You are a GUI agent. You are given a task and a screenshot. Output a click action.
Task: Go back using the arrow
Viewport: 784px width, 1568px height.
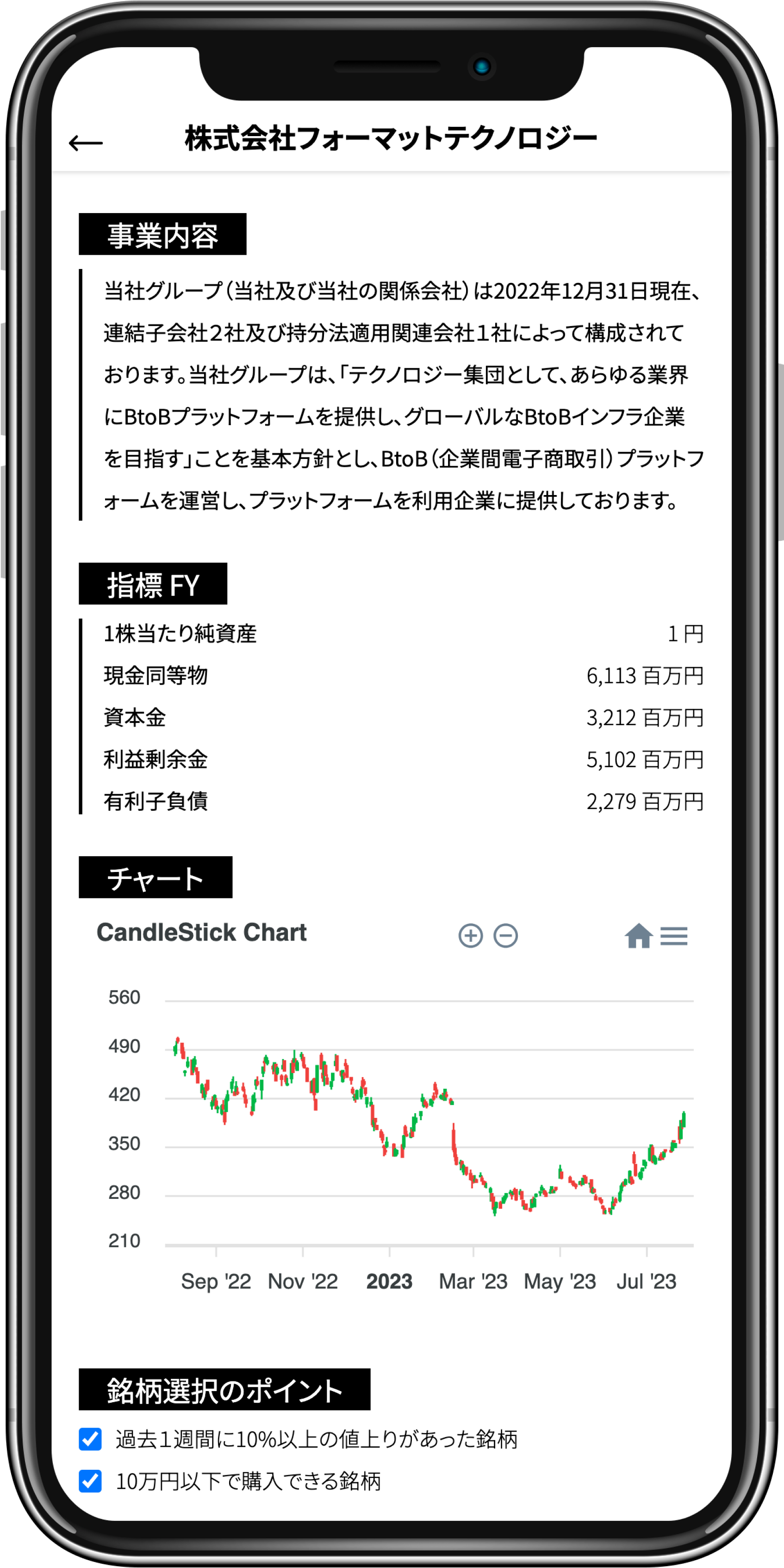click(86, 143)
